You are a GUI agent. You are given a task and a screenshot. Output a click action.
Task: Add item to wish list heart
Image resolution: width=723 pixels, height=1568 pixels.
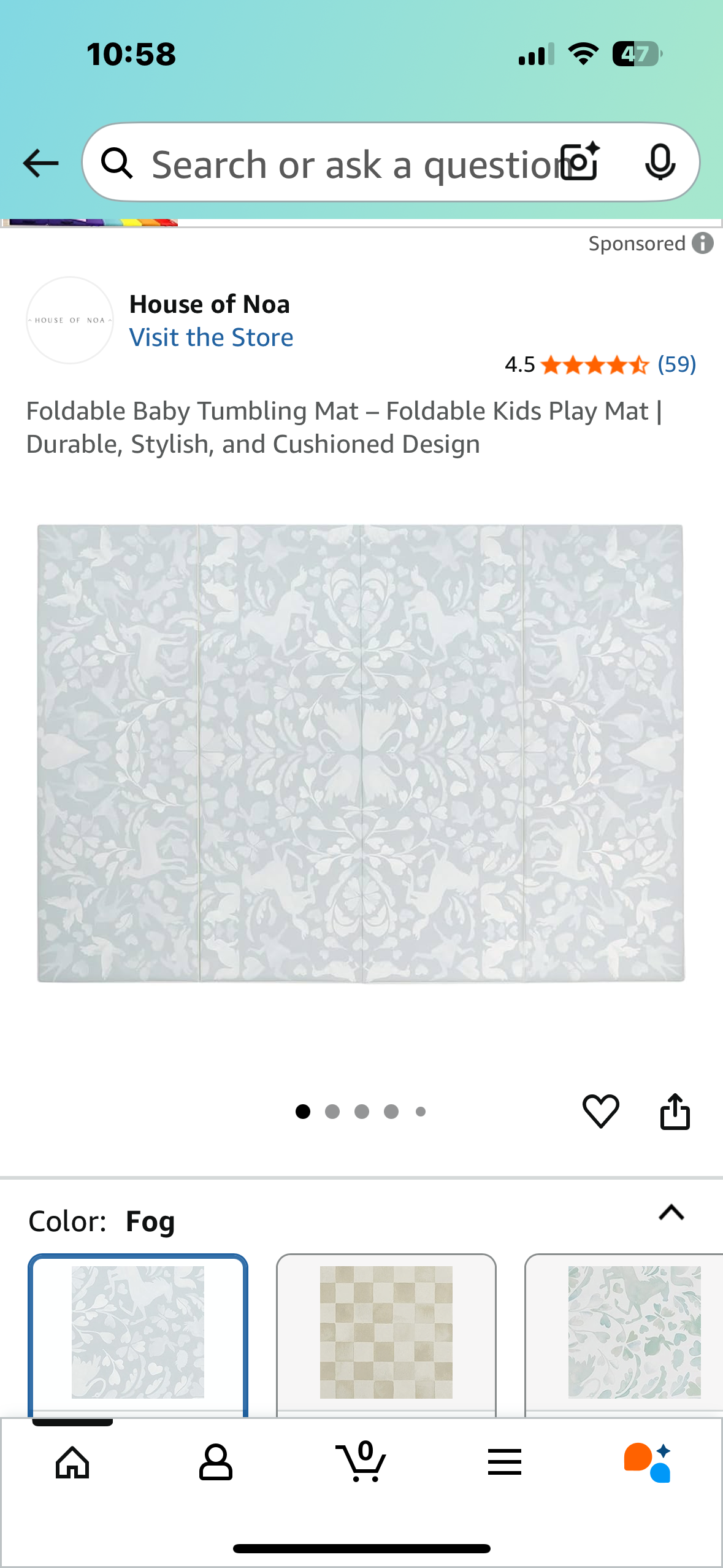tap(600, 1111)
